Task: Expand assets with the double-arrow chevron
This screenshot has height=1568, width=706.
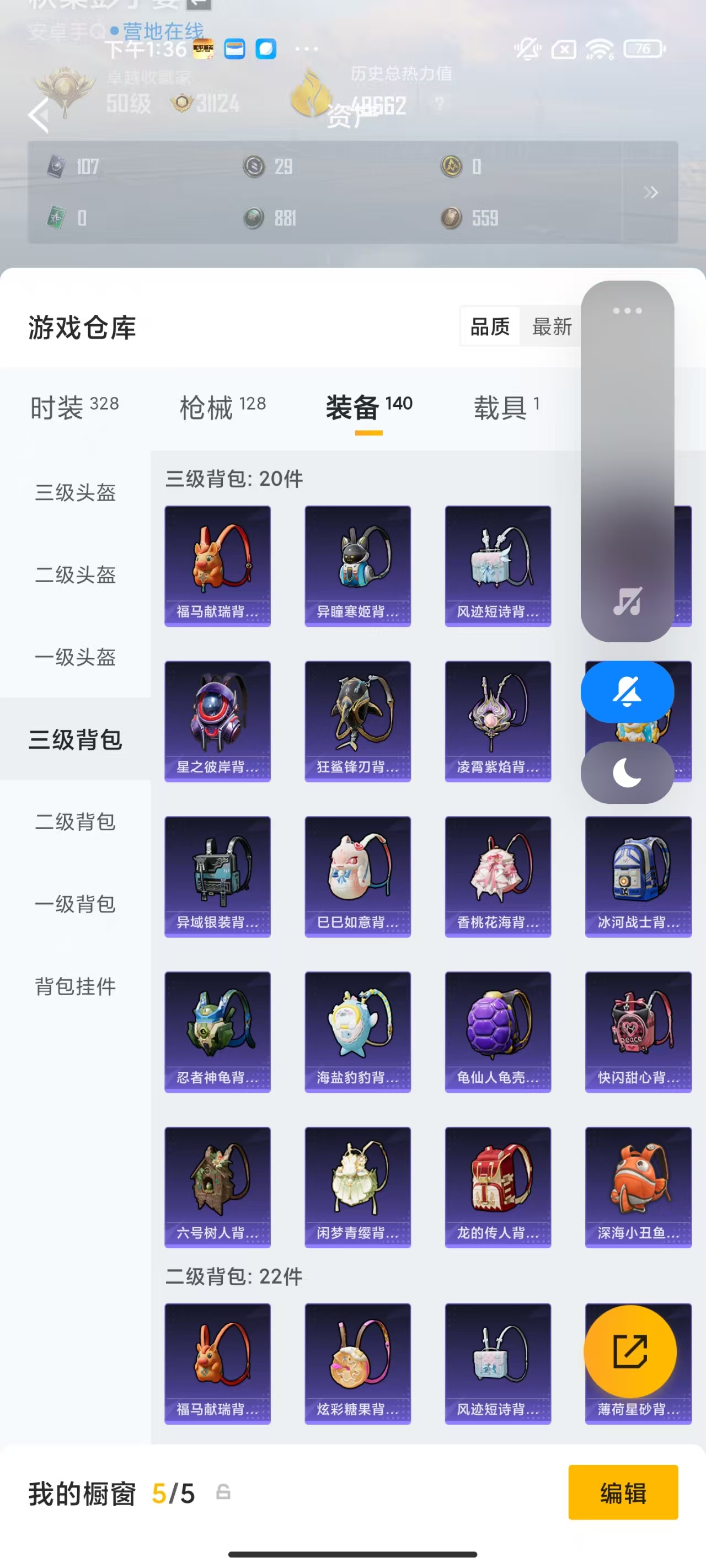Action: 651,192
